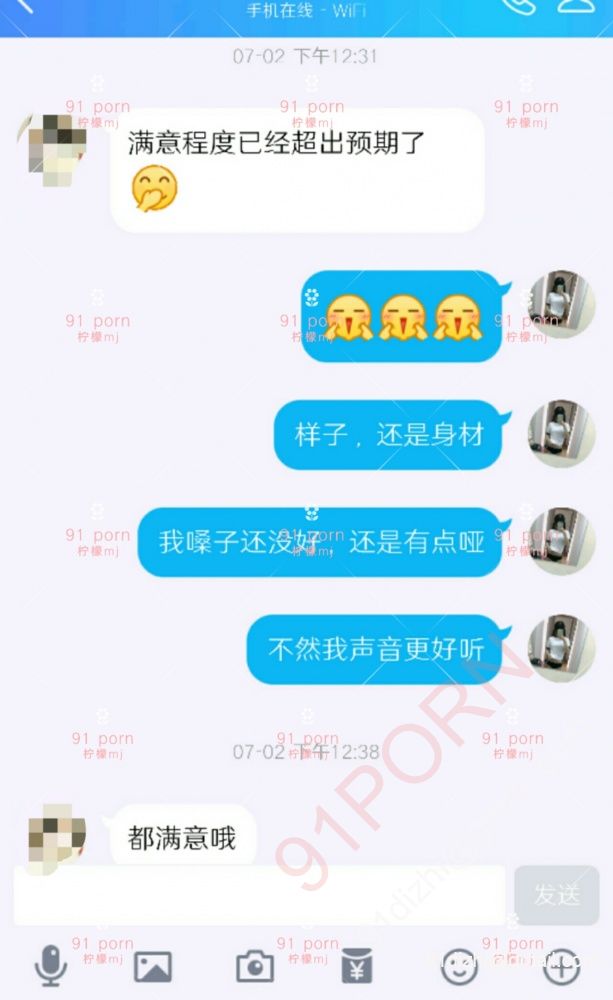Record a voice message with microphone
The image size is (613, 1000).
pyautogui.click(x=50, y=966)
